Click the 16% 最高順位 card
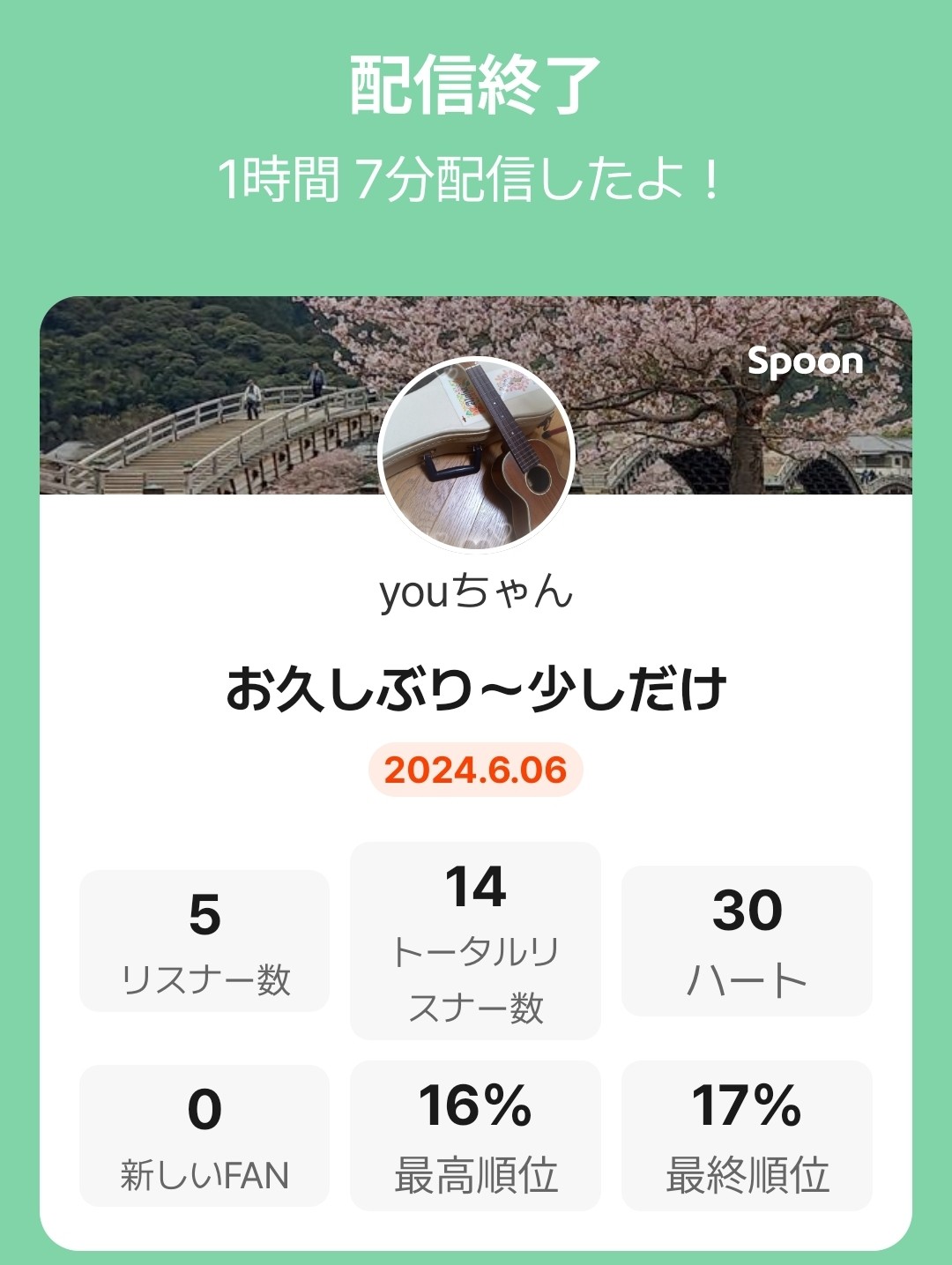Image resolution: width=952 pixels, height=1265 pixels. click(x=474, y=1135)
